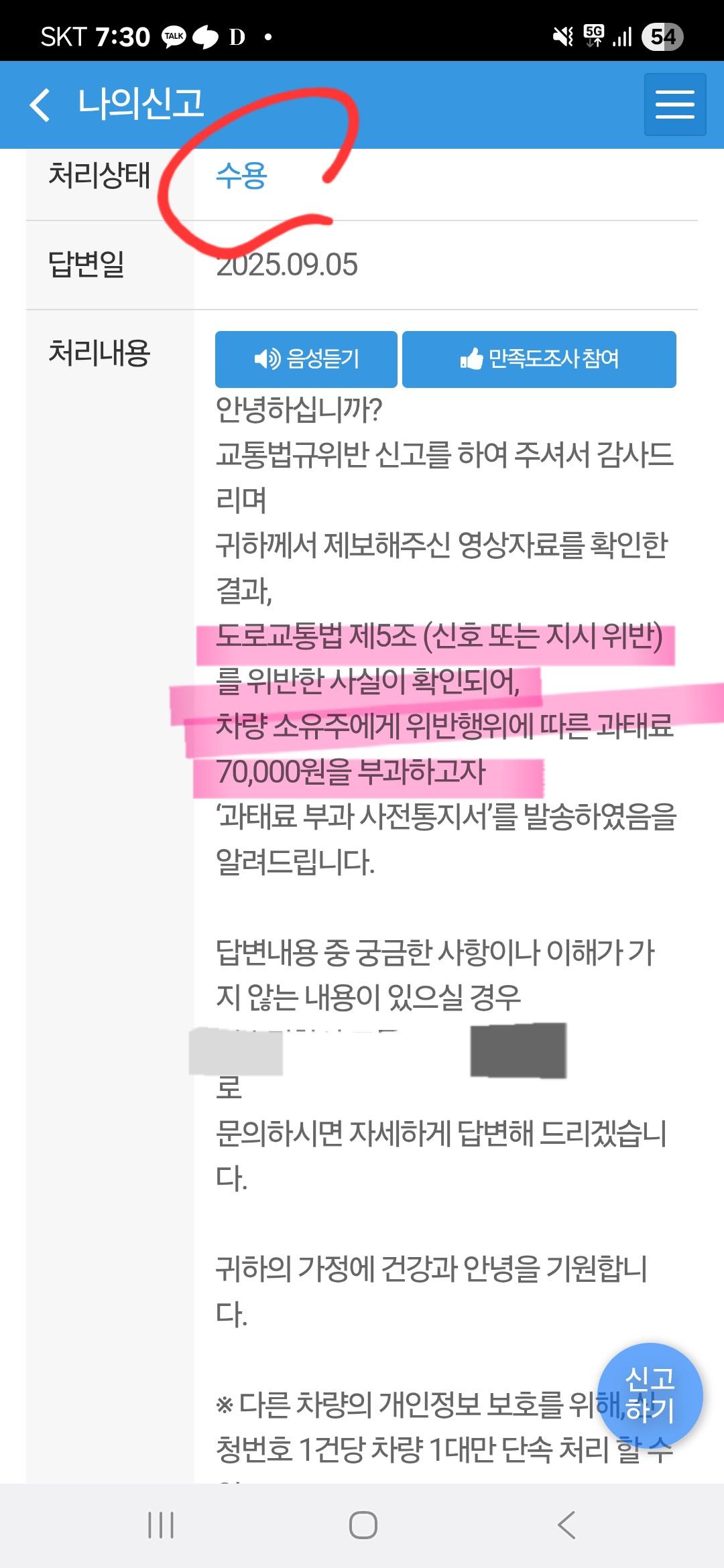
Task: Tap the floating 신고하기 button
Action: (x=650, y=1395)
